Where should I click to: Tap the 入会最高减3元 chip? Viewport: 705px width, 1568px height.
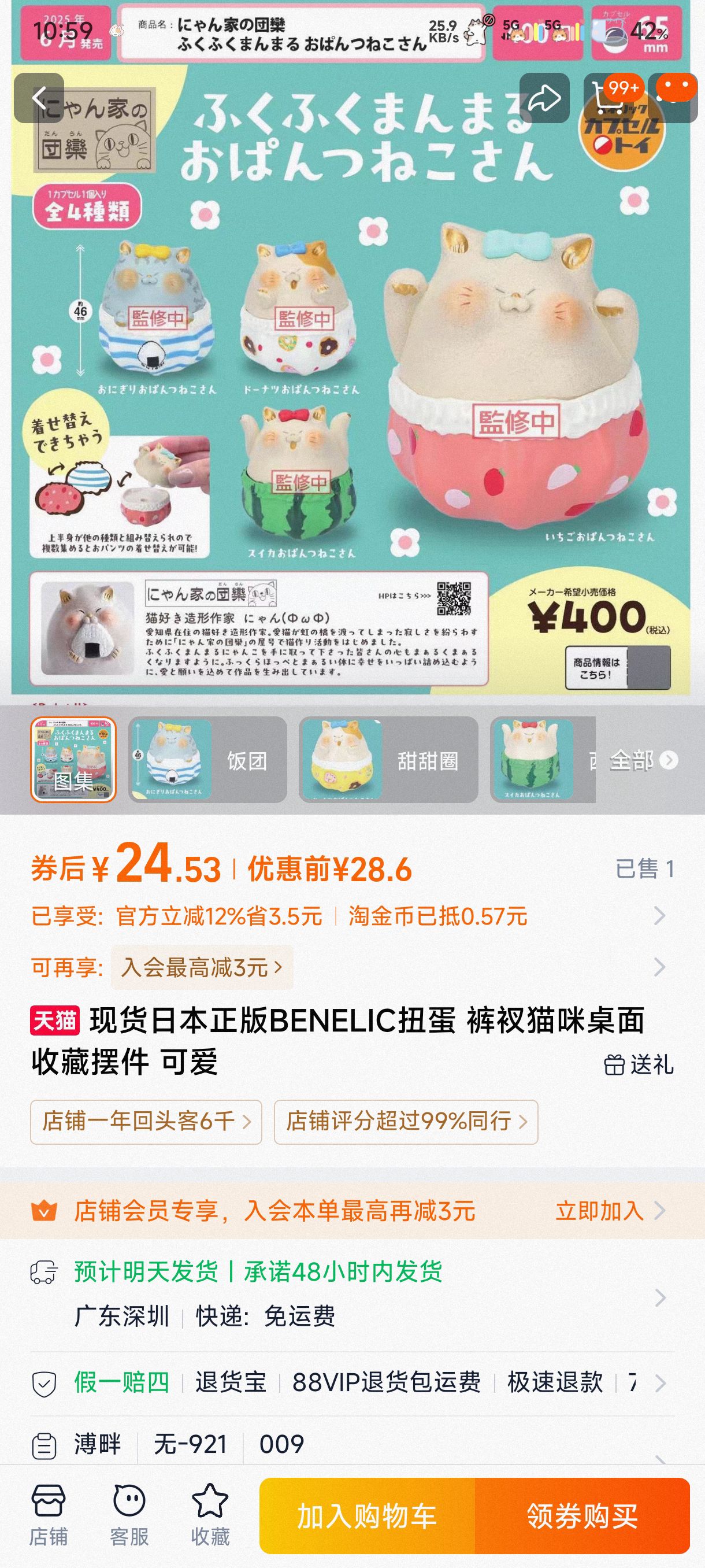click(201, 967)
